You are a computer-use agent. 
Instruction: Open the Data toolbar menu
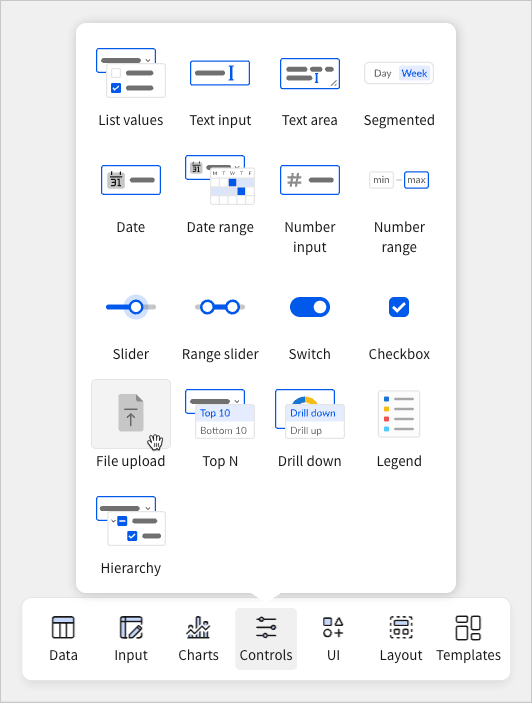tap(63, 638)
